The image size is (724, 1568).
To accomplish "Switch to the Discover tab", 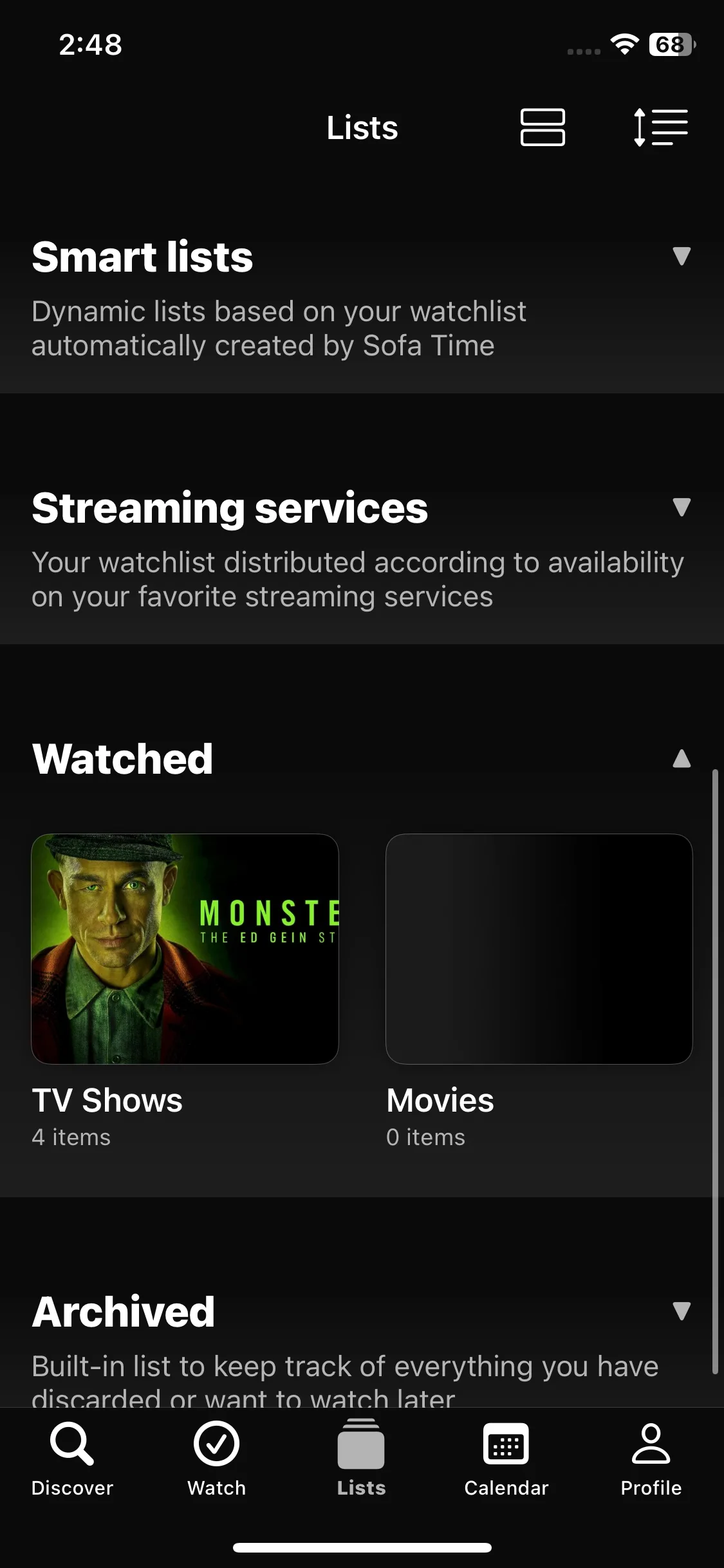I will coord(72,1459).
